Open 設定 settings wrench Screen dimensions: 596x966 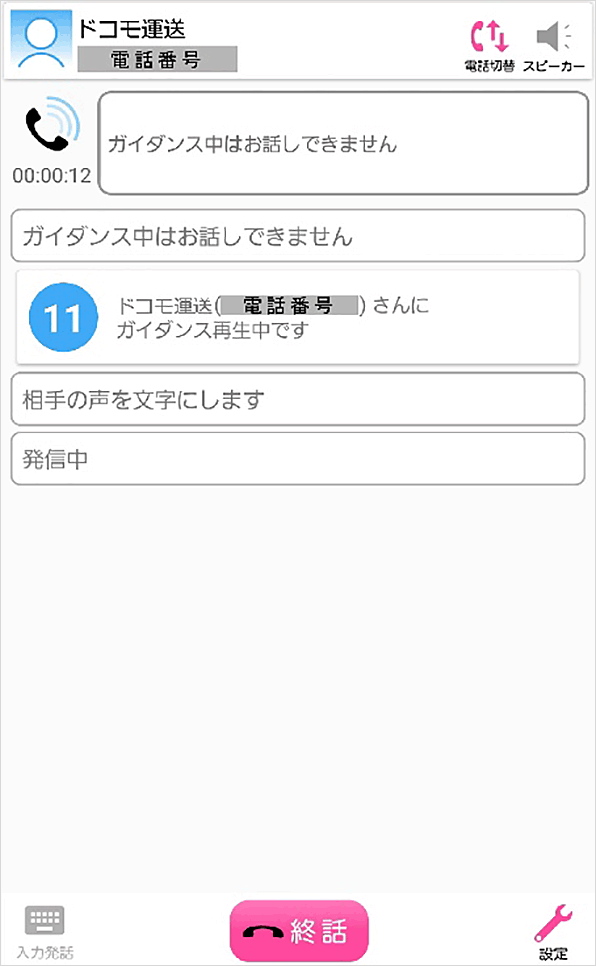coord(553,932)
